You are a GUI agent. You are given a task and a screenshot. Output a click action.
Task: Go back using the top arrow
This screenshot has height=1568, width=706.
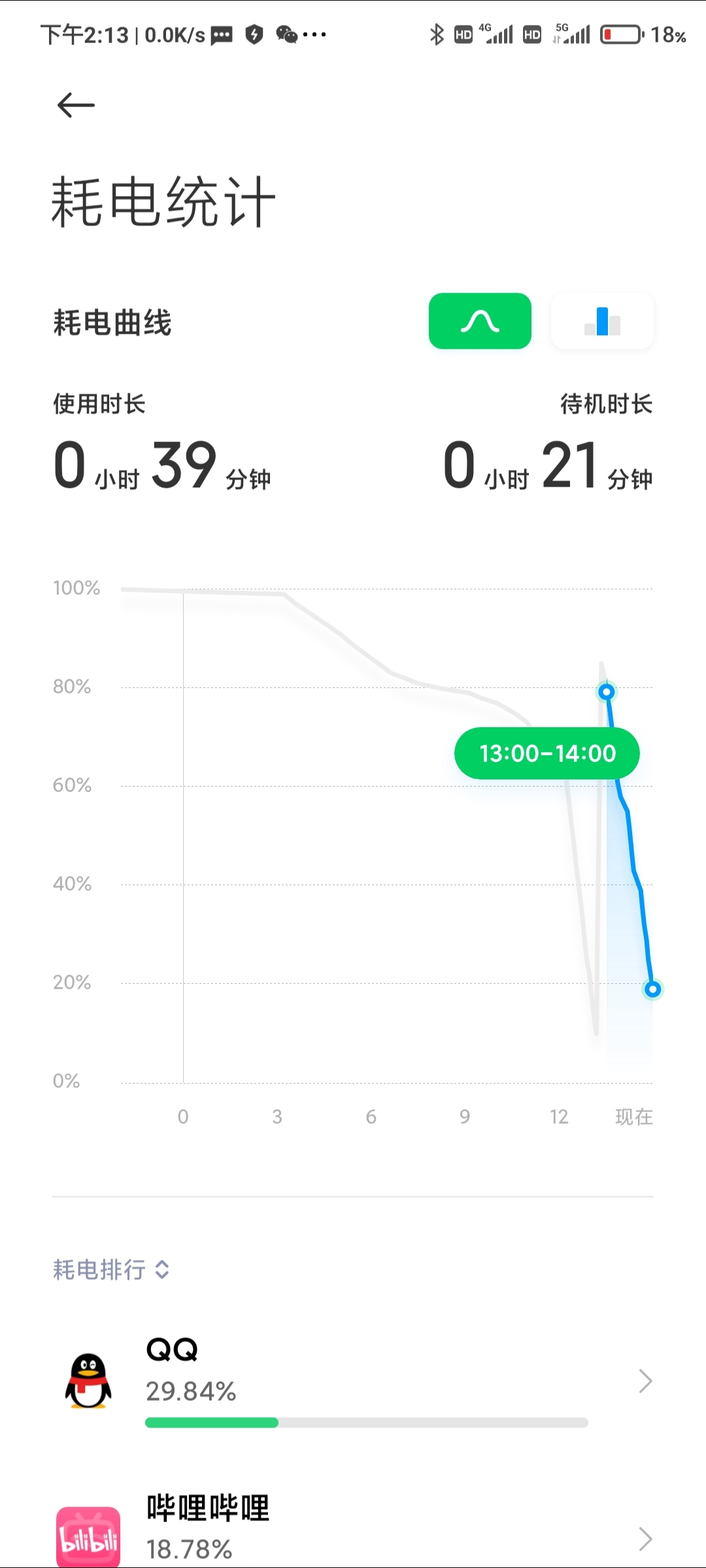coord(76,105)
